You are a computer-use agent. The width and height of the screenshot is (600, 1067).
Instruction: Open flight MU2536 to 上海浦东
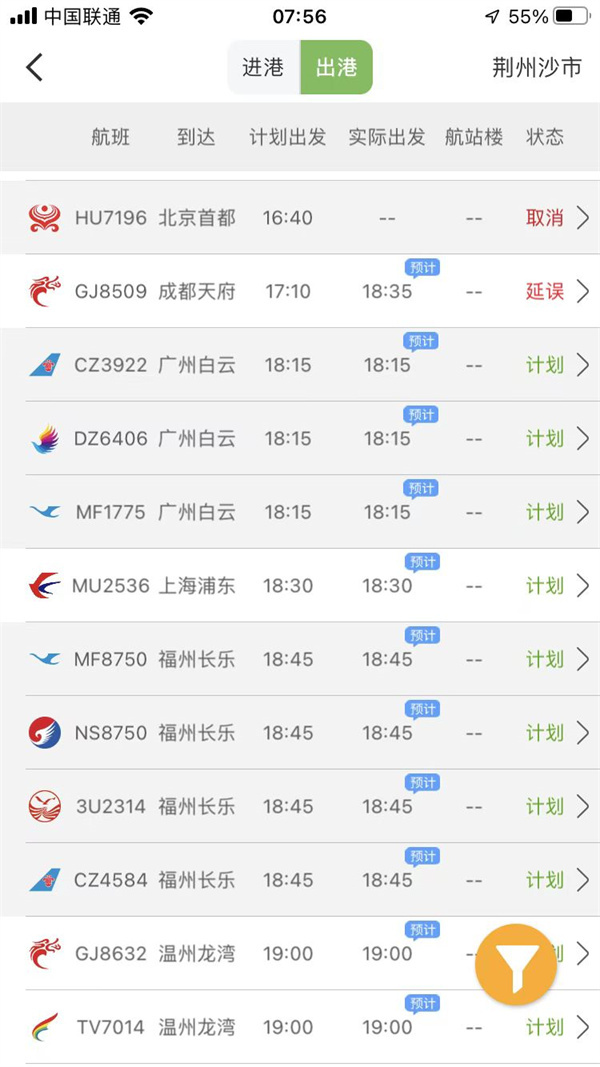pyautogui.click(x=300, y=585)
